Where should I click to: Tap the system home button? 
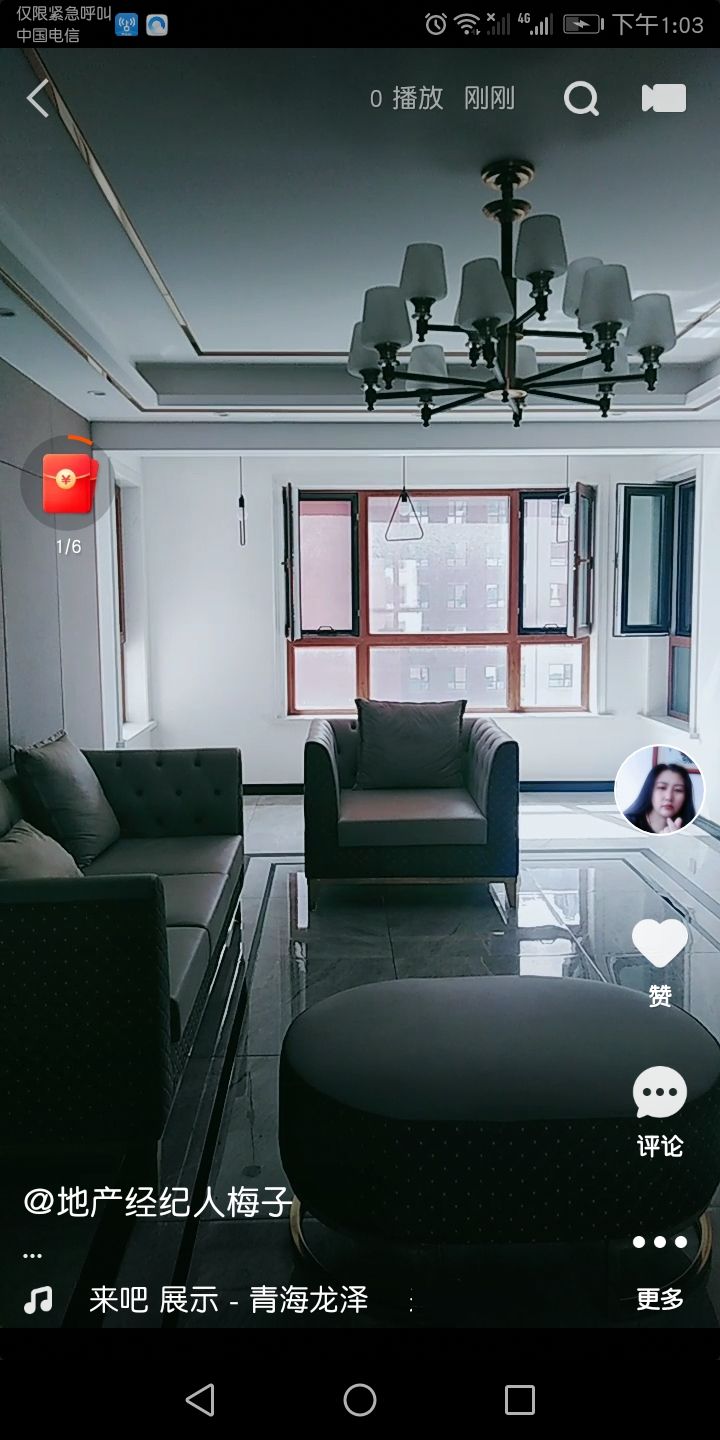tap(360, 1400)
